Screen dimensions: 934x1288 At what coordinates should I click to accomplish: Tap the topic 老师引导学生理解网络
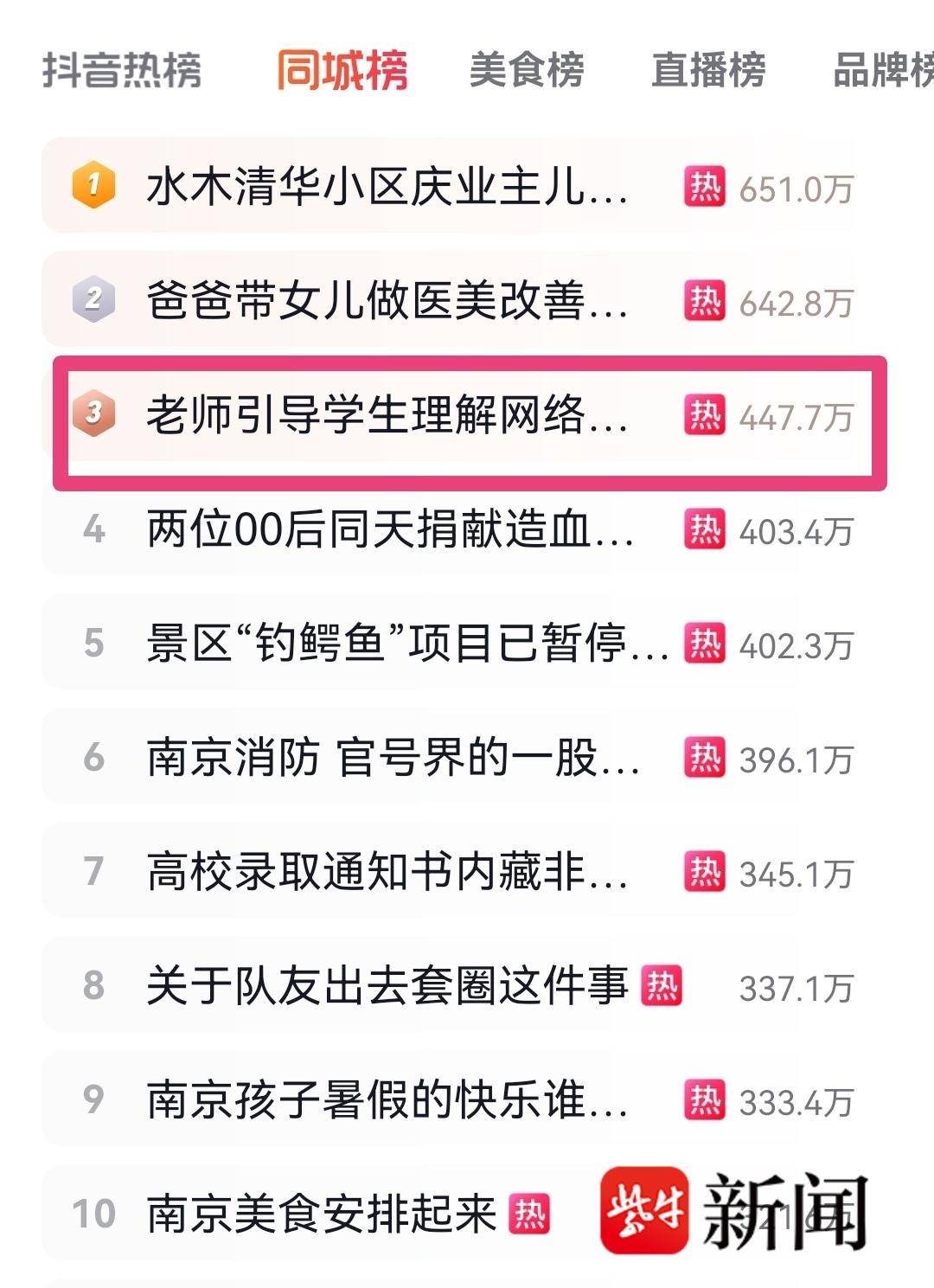tap(387, 416)
